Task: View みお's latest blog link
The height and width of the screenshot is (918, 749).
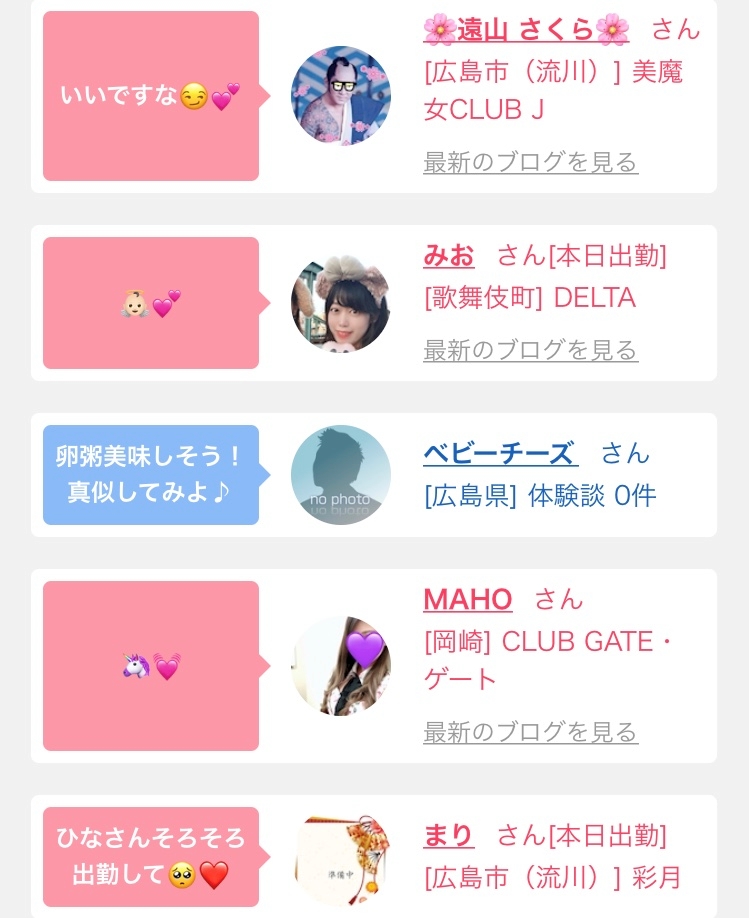Action: pos(530,350)
